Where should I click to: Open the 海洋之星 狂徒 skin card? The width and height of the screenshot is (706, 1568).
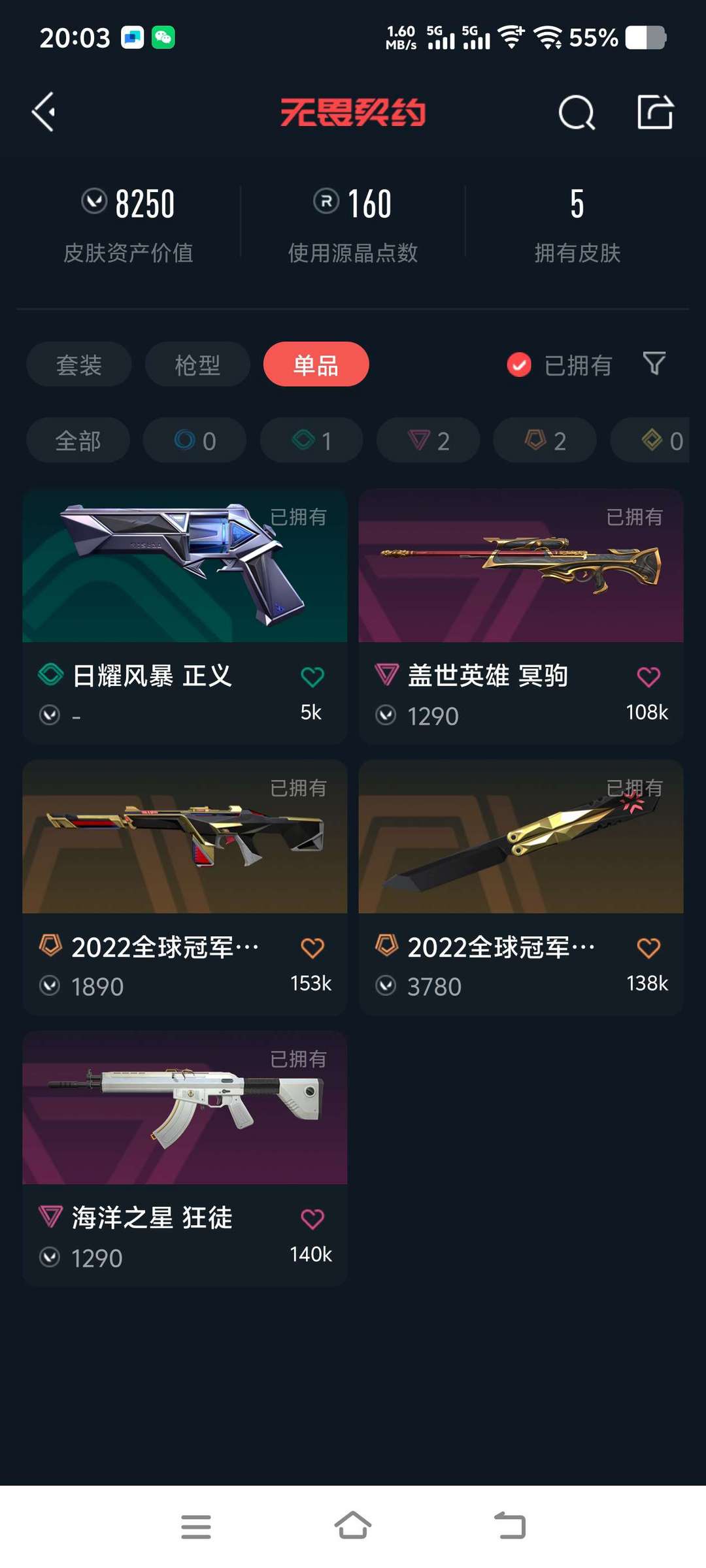pos(184,1156)
